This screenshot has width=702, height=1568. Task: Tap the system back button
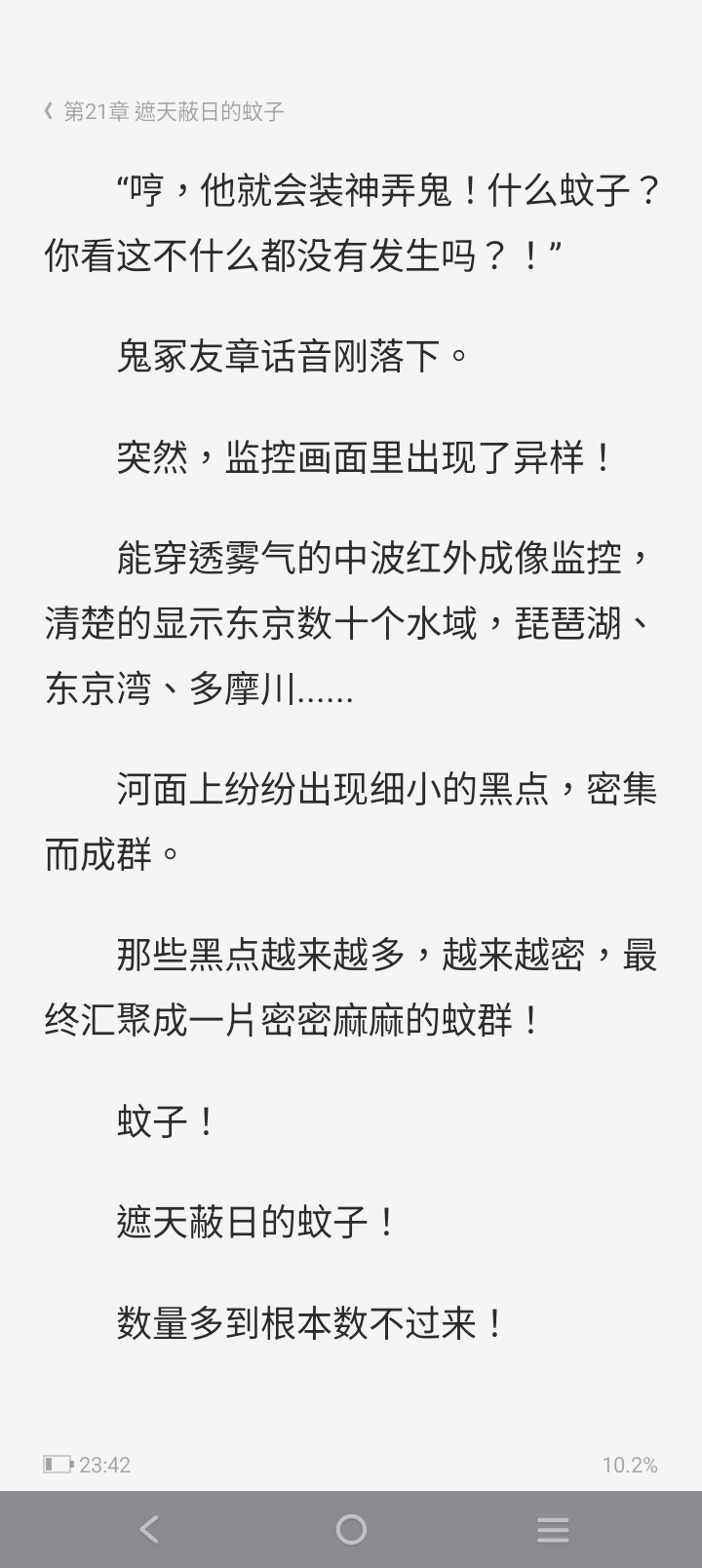click(149, 1528)
